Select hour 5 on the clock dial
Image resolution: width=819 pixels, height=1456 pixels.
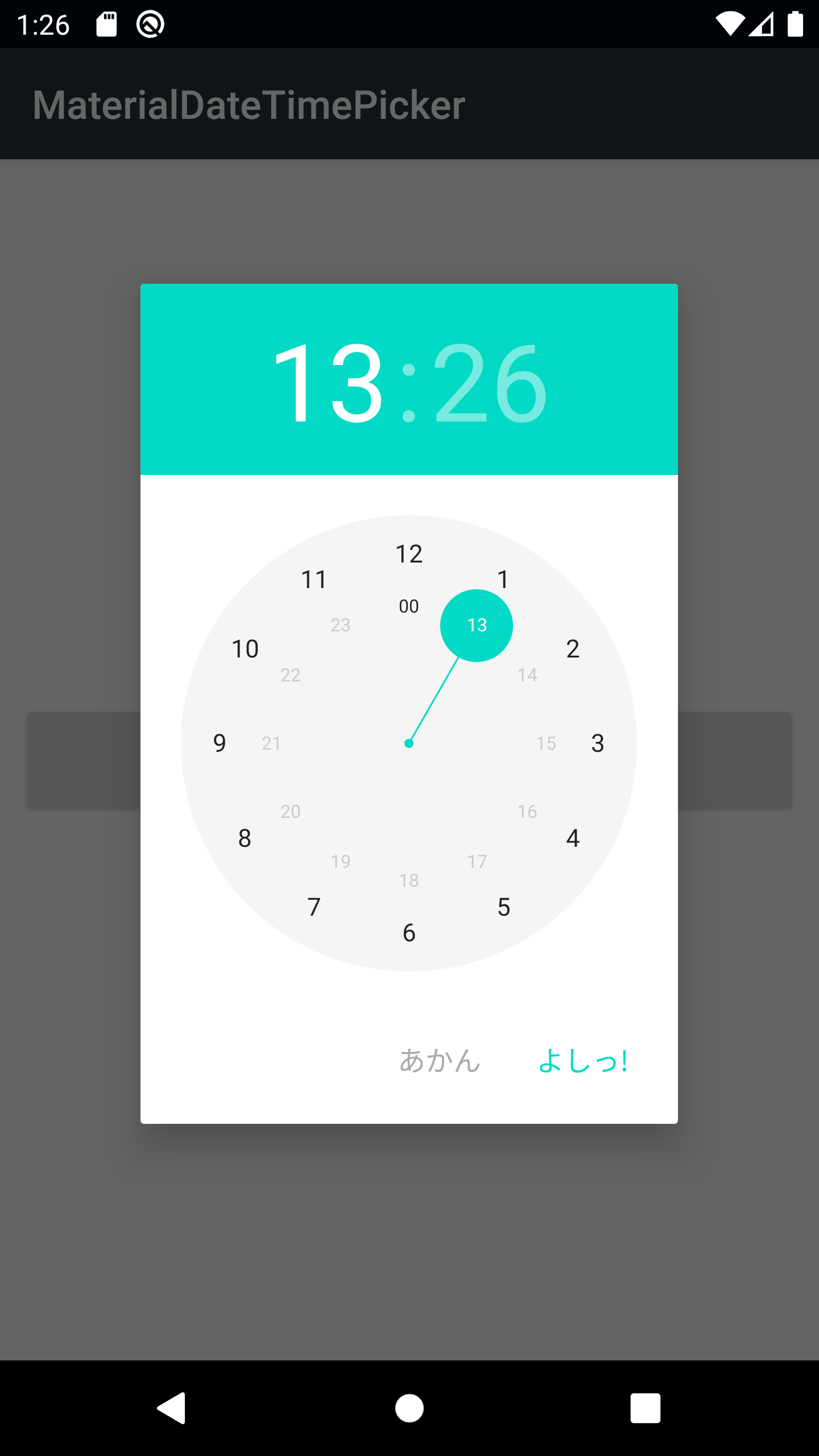pos(503,907)
